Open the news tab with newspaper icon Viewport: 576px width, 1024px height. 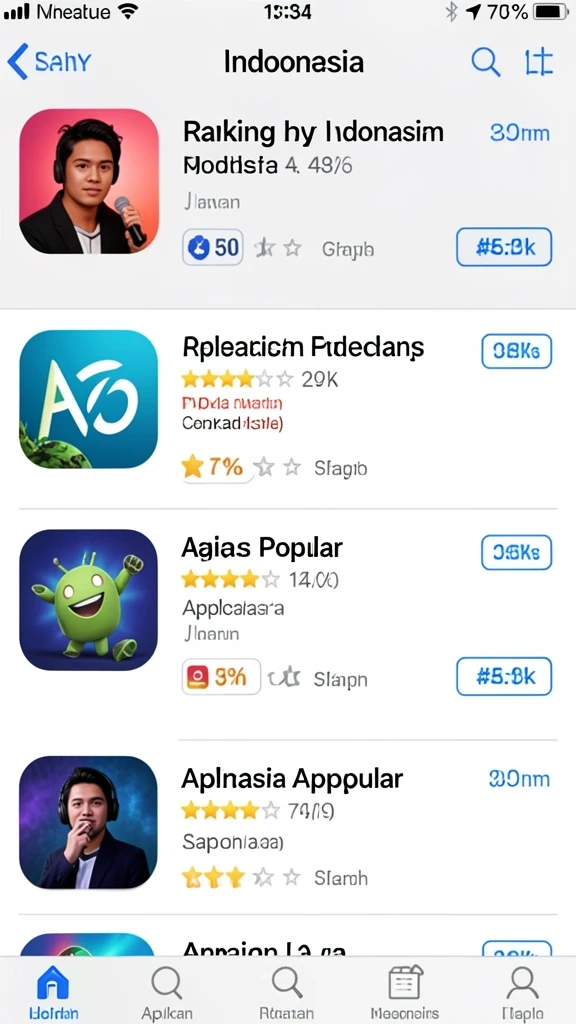[405, 991]
